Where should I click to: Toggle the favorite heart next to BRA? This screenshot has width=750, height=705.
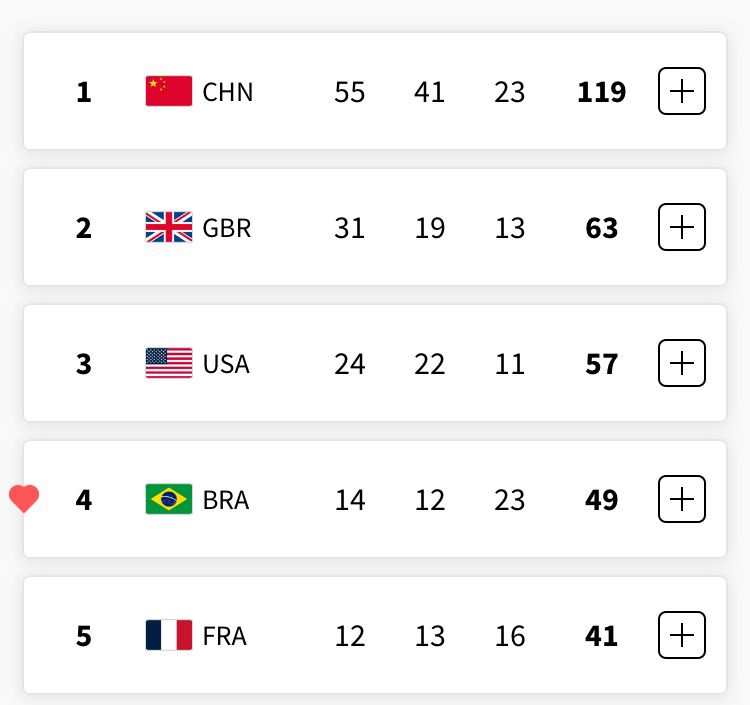[24, 498]
